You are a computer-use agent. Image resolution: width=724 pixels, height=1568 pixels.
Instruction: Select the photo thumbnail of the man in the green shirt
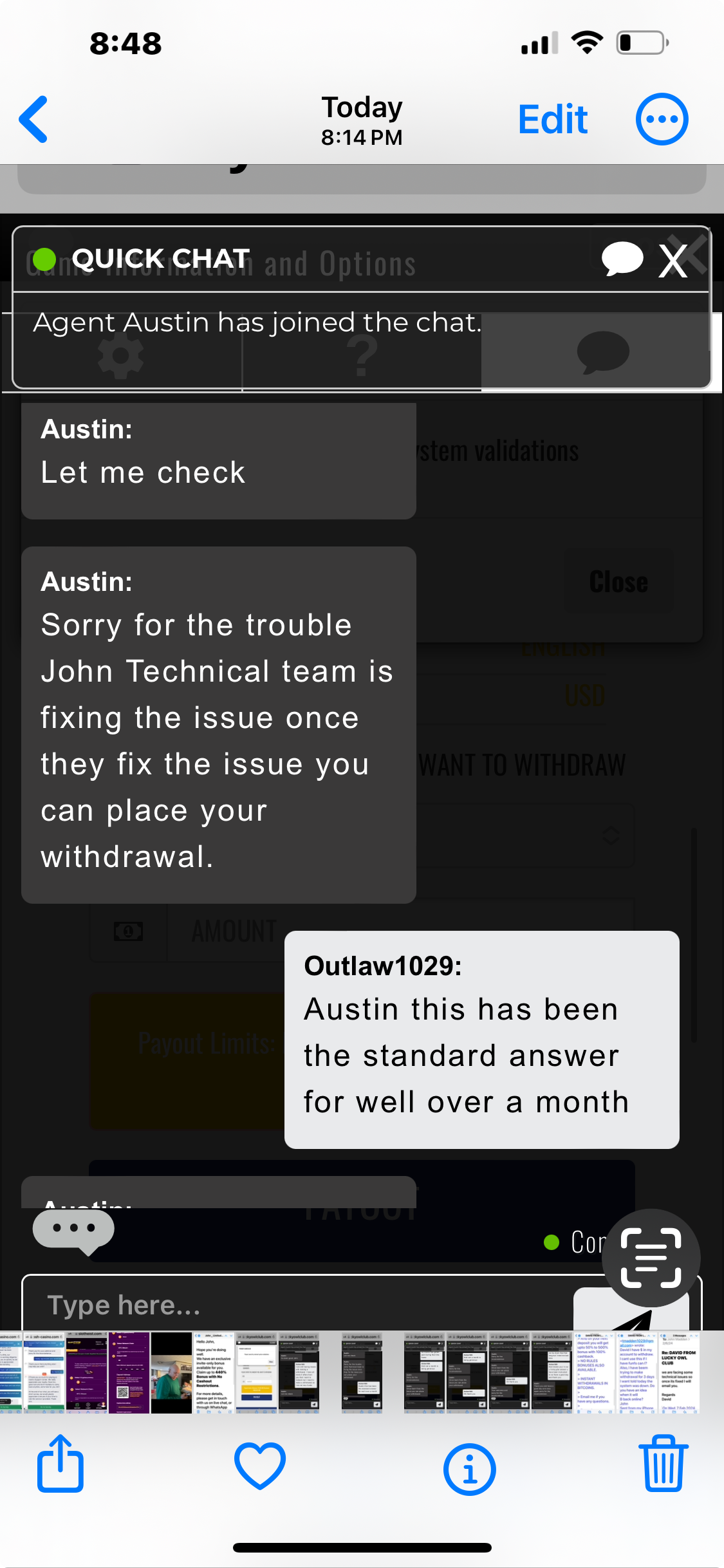pyautogui.click(x=171, y=1373)
